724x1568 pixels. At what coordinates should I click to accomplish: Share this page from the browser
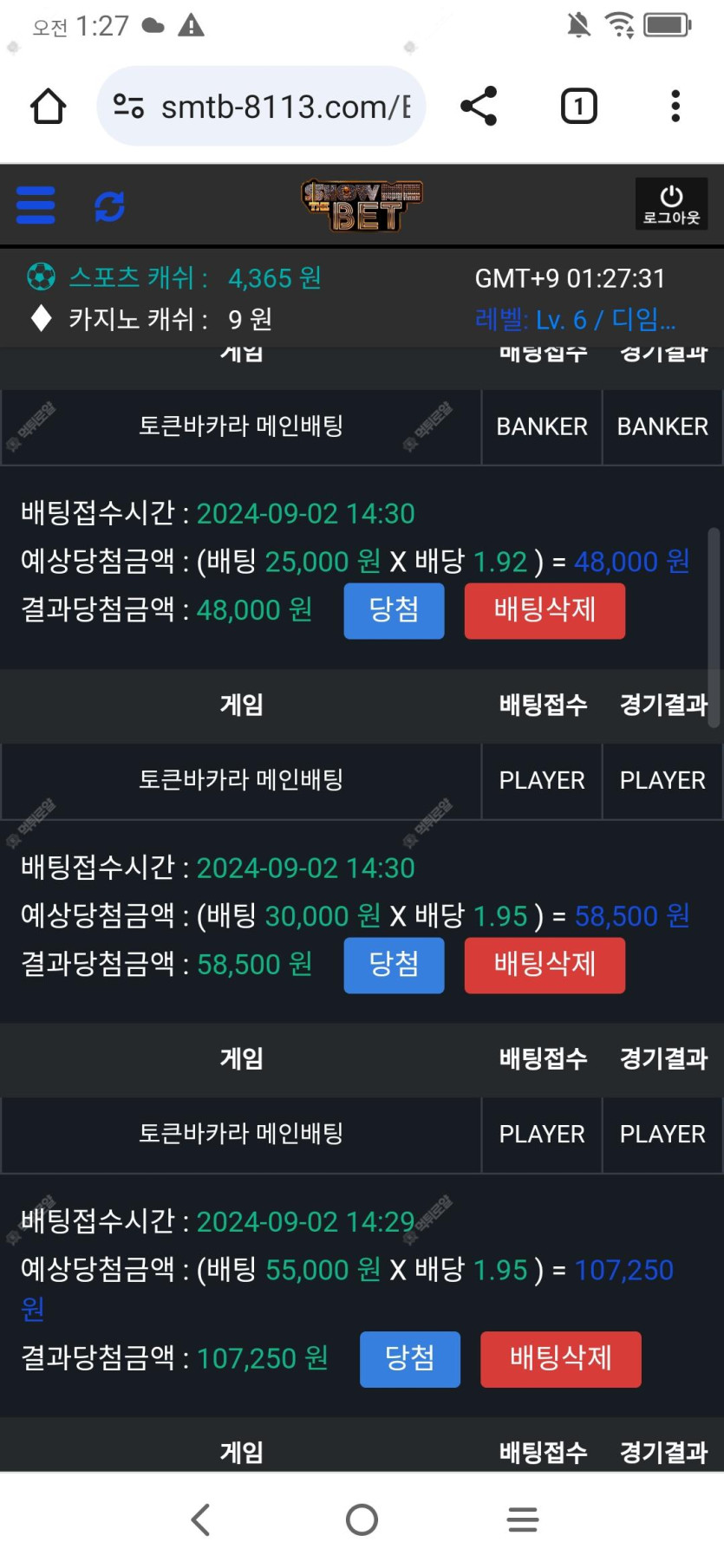(x=479, y=107)
